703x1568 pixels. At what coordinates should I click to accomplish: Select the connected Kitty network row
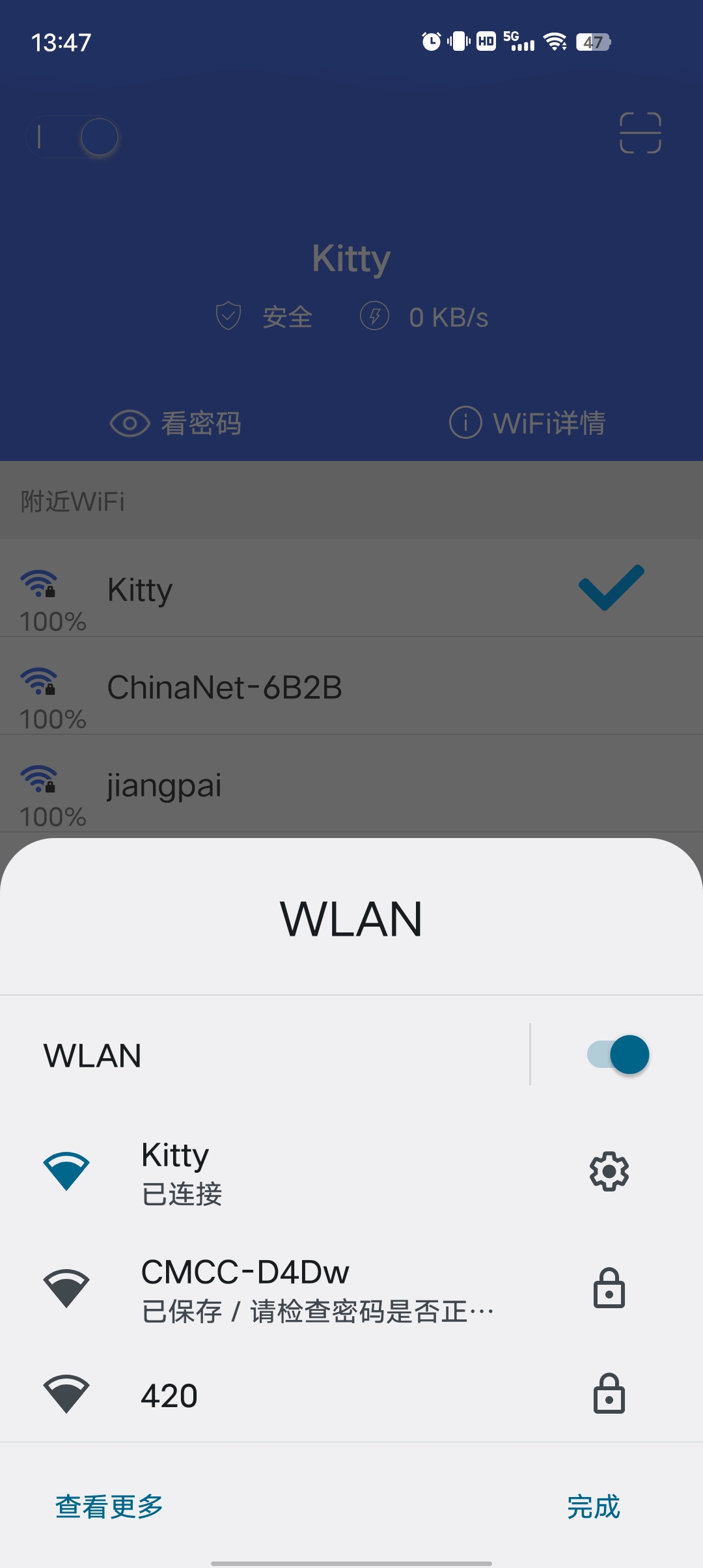click(293, 1171)
